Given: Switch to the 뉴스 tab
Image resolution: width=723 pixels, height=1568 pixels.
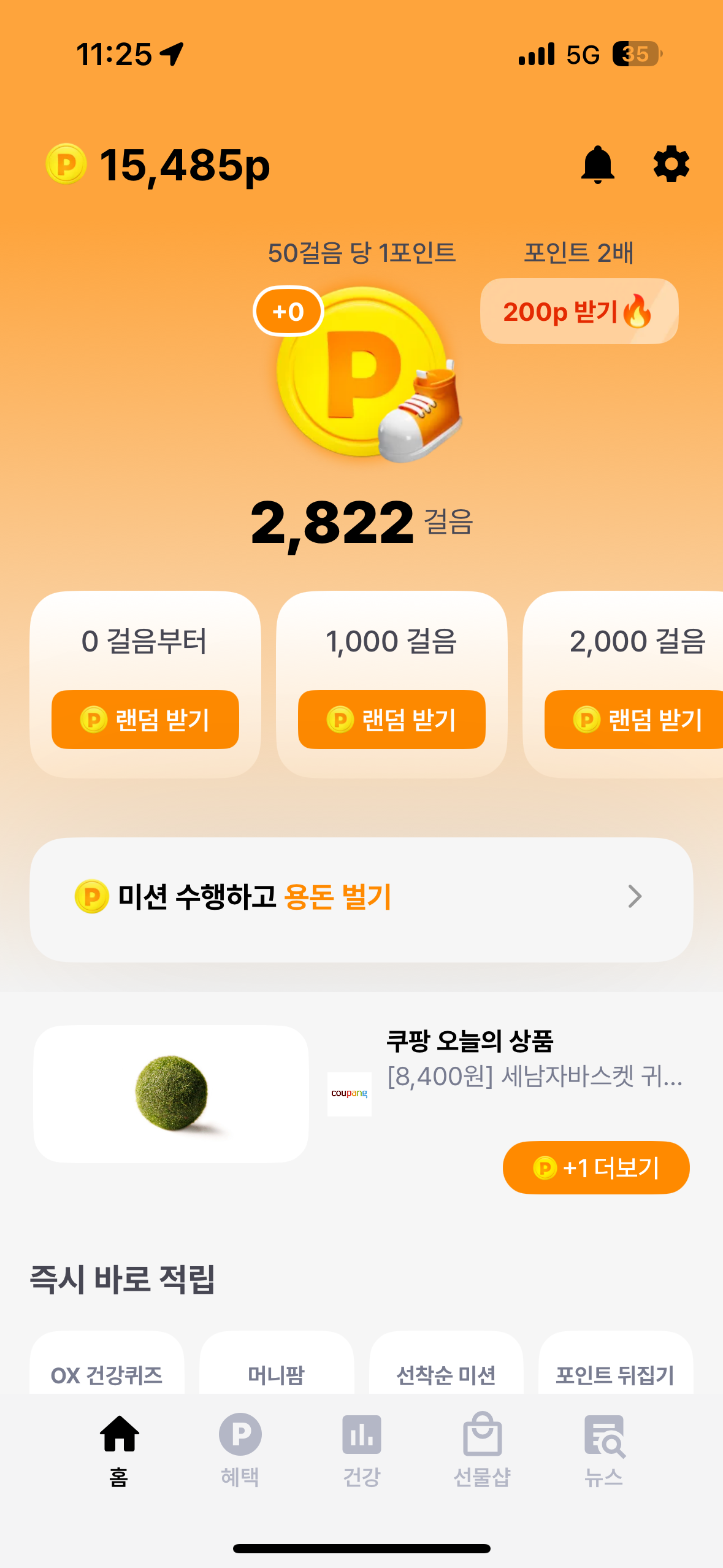Looking at the screenshot, I should pyautogui.click(x=603, y=1449).
